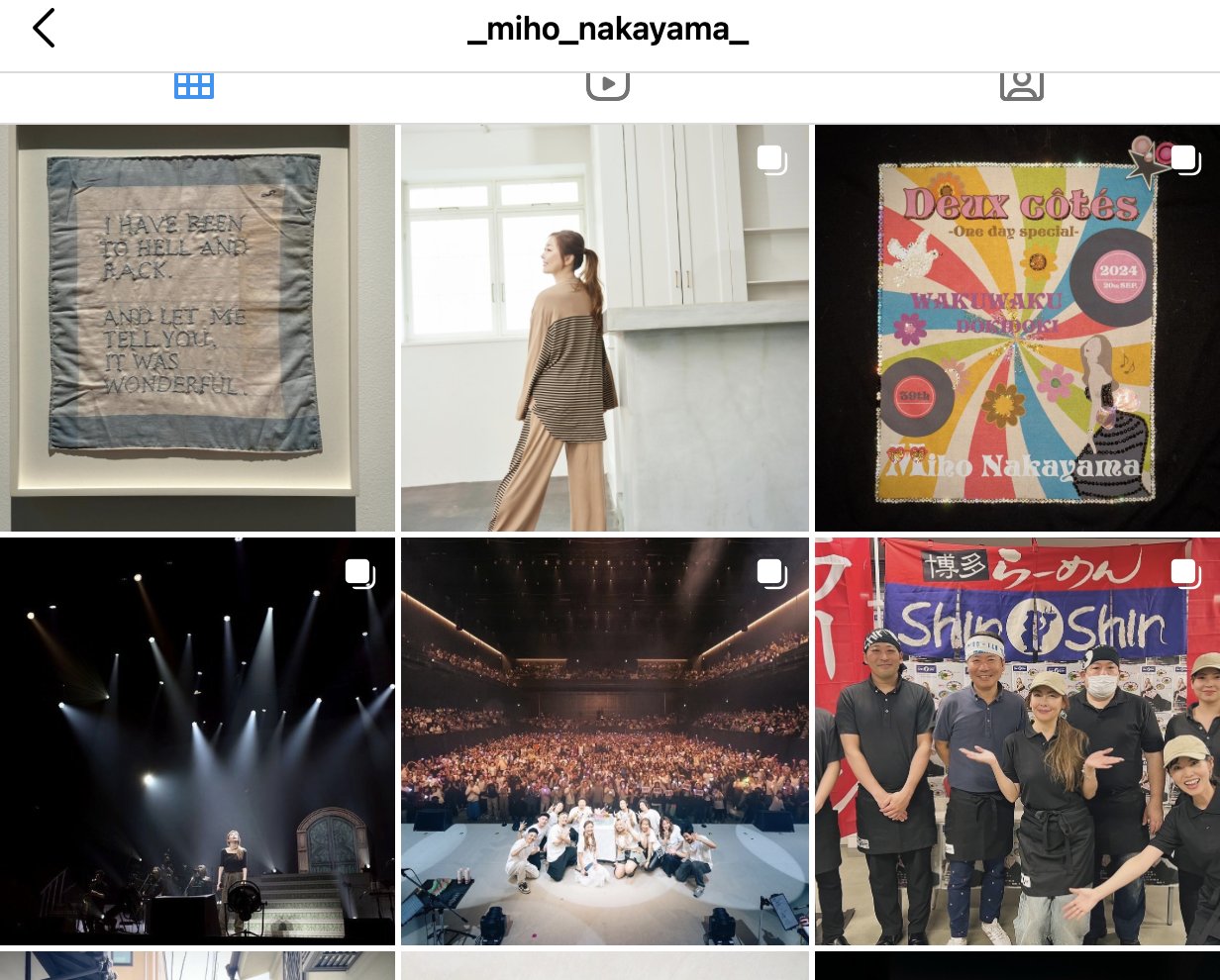Viewport: 1220px width, 980px height.
Task: Open the Shin Shin ramen staff post
Action: (1017, 741)
